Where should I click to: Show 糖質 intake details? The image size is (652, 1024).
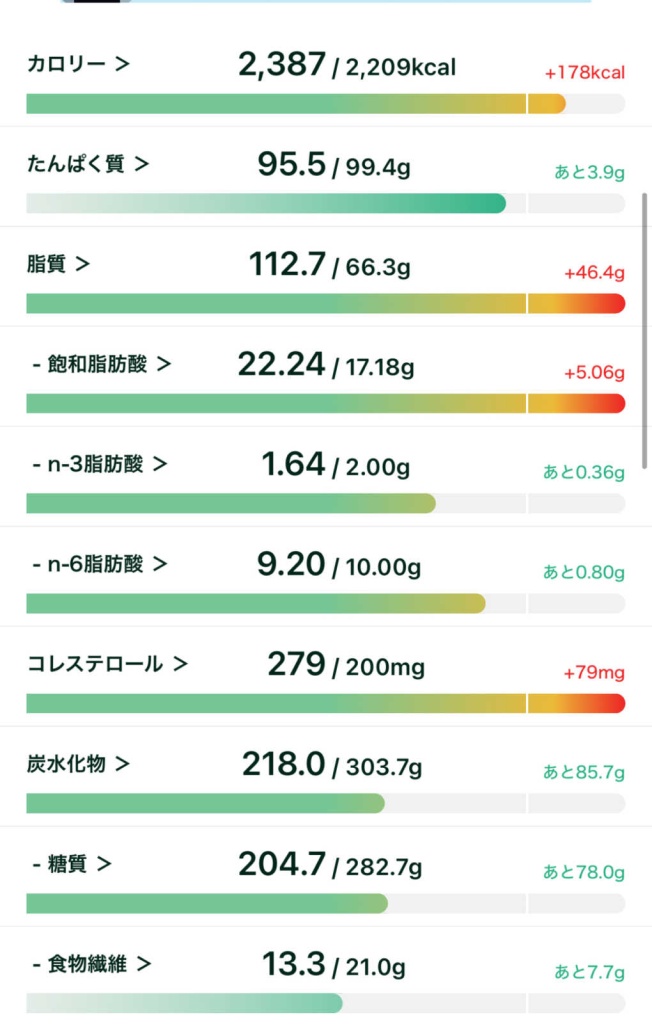pos(71,864)
